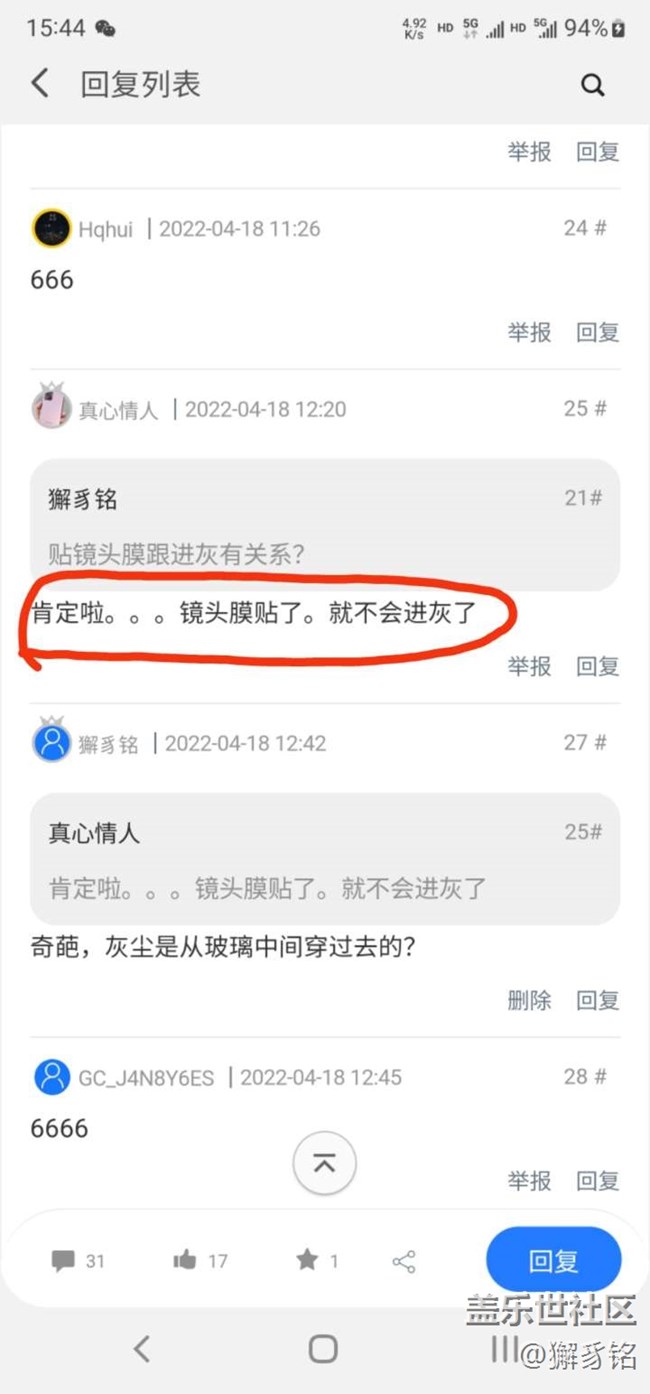Reply to GC_J4N8Y6ES's 6666 comment
650x1394 pixels.
tap(598, 1181)
